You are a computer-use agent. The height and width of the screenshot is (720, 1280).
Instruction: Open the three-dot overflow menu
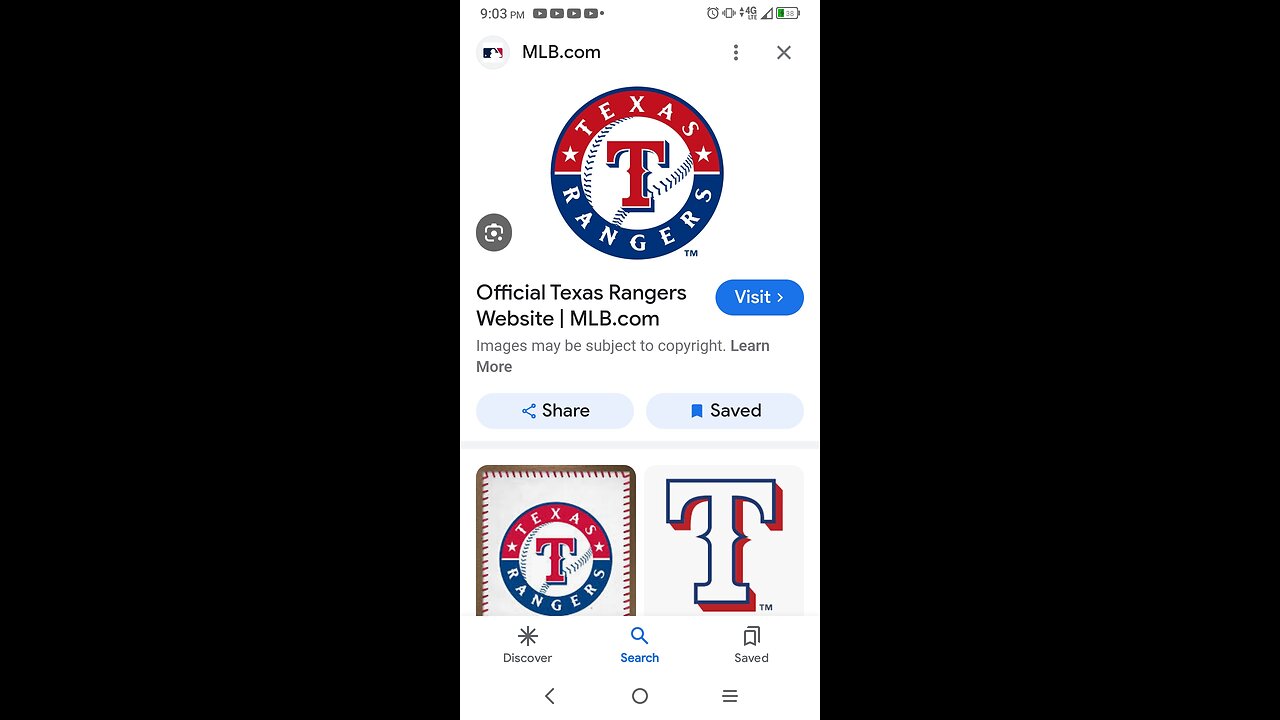coord(736,53)
